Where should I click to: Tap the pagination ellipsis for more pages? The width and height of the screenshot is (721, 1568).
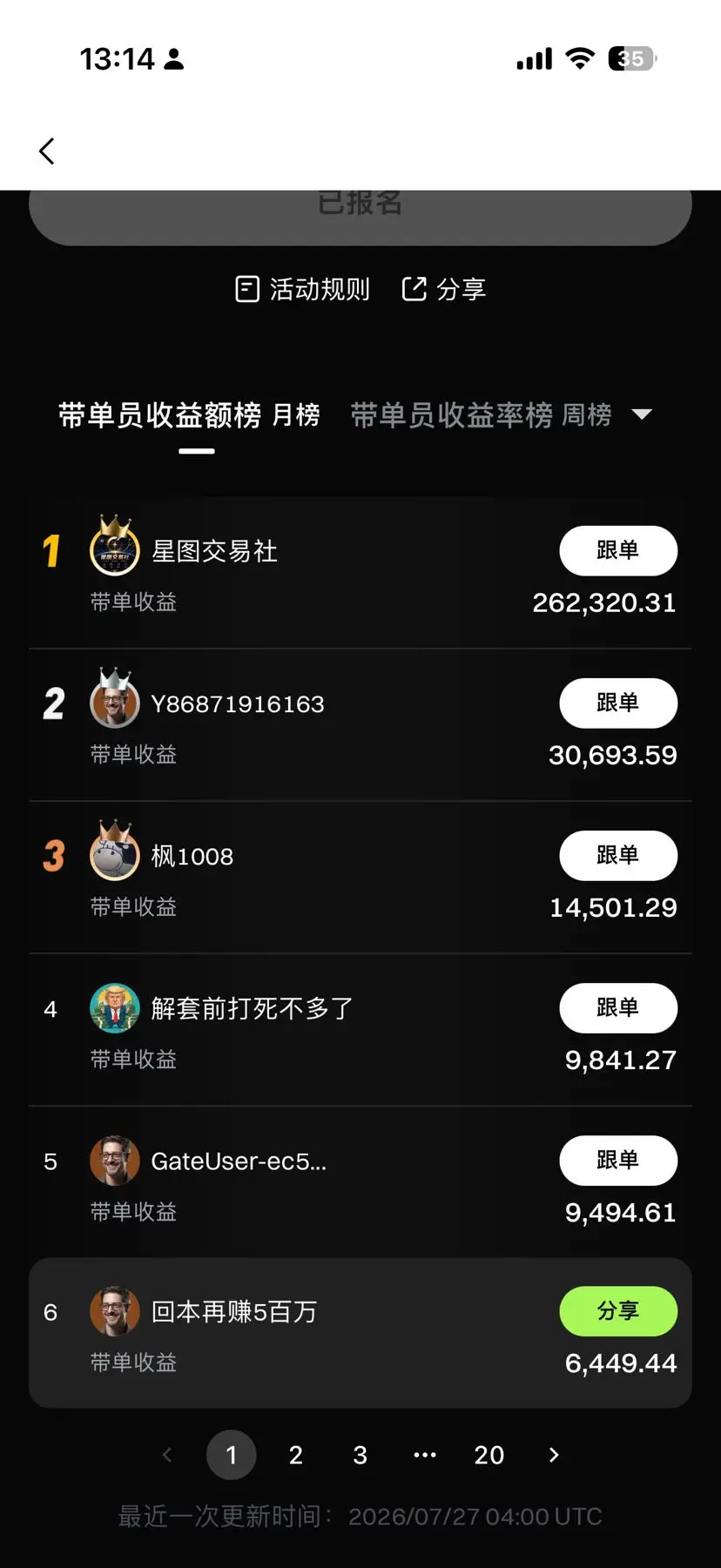(425, 1454)
